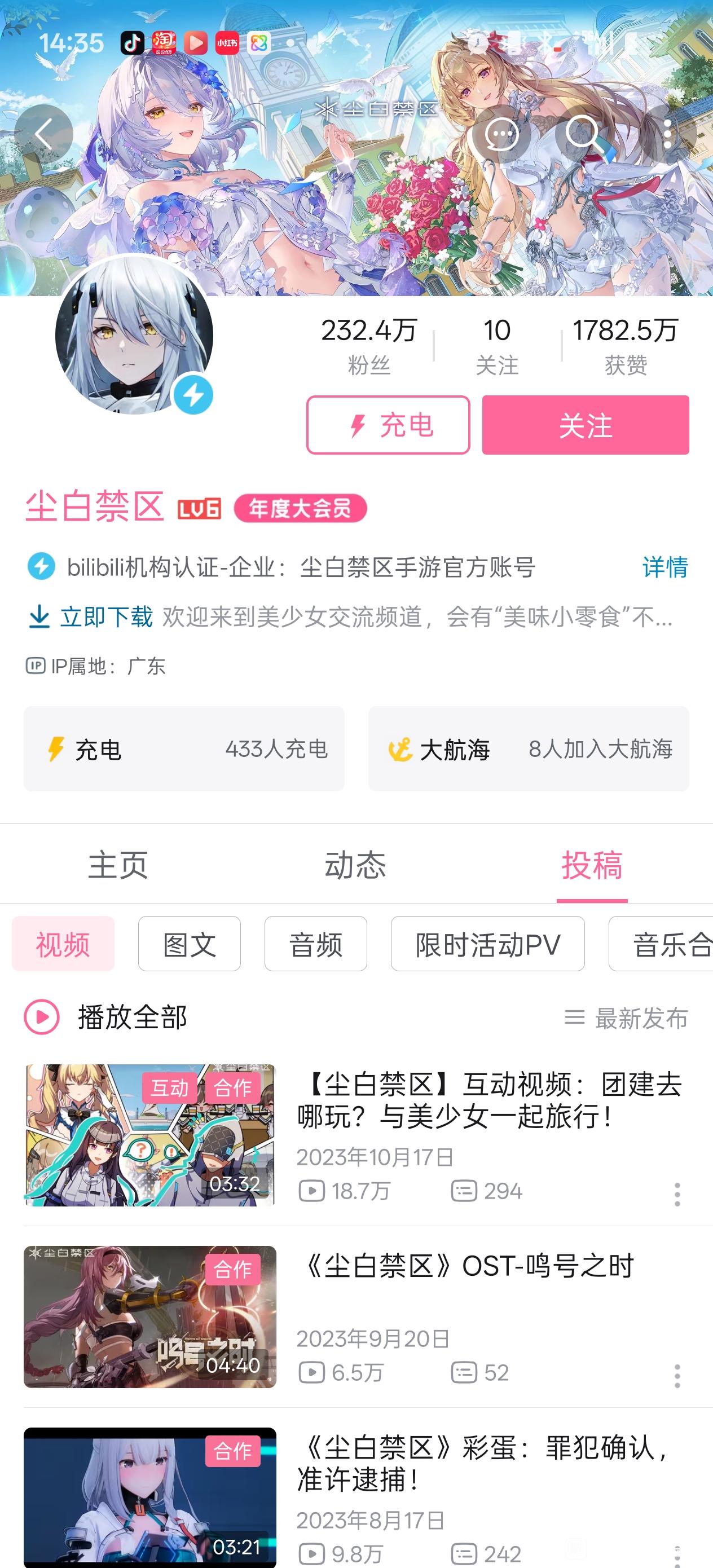Select the 限时活动PV chip
This screenshot has height=1568, width=713.
(487, 944)
